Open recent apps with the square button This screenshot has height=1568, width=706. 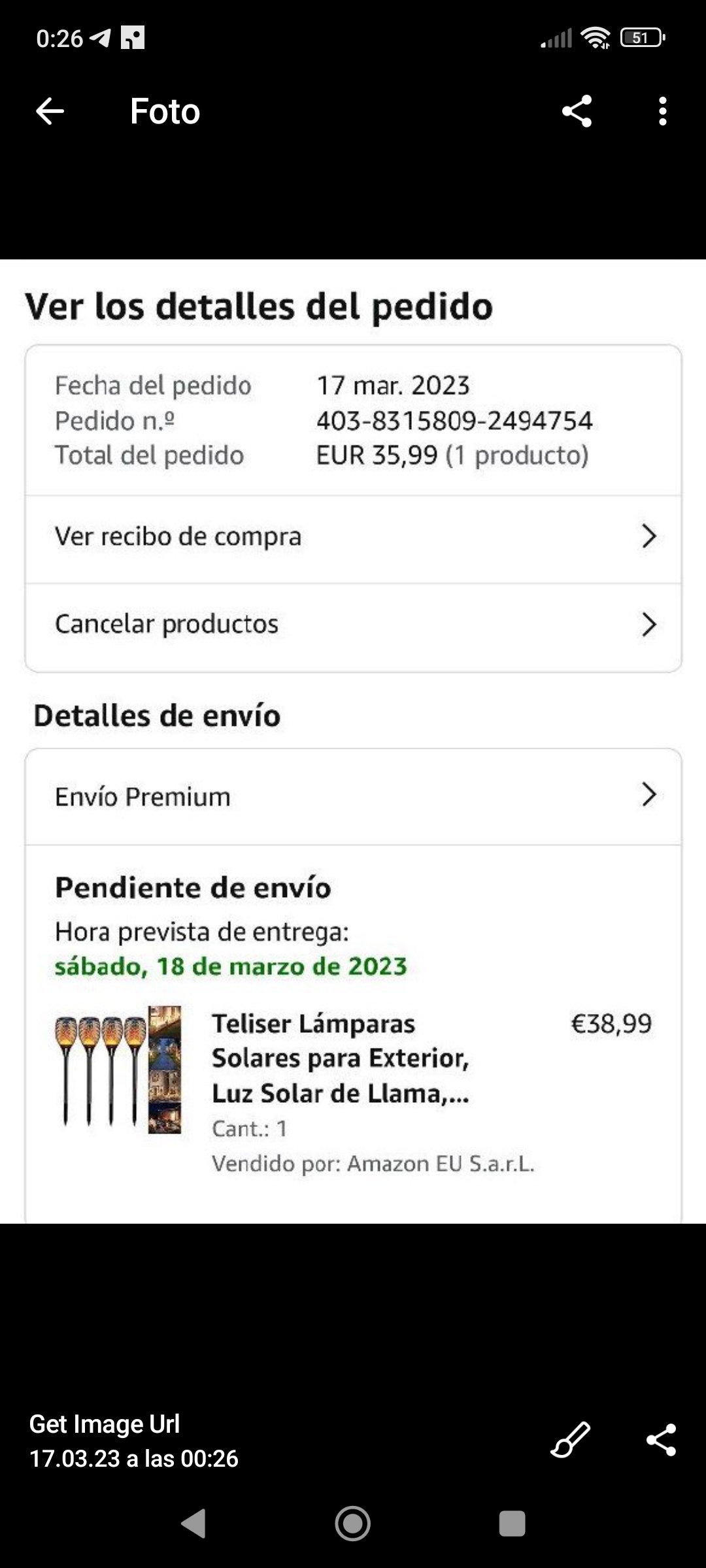(512, 1524)
